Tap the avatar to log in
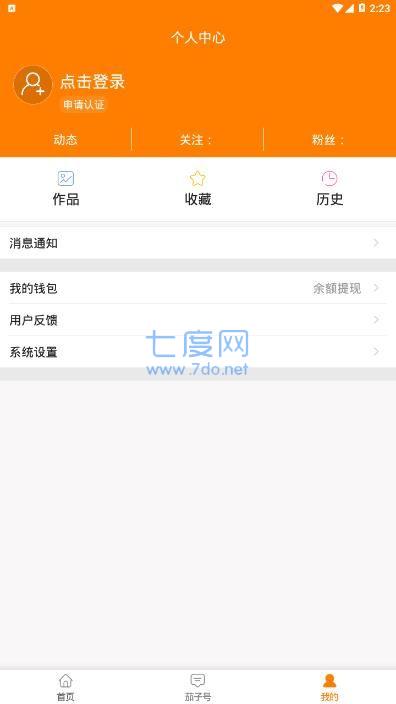Image resolution: width=396 pixels, height=704 pixels. coord(33,85)
